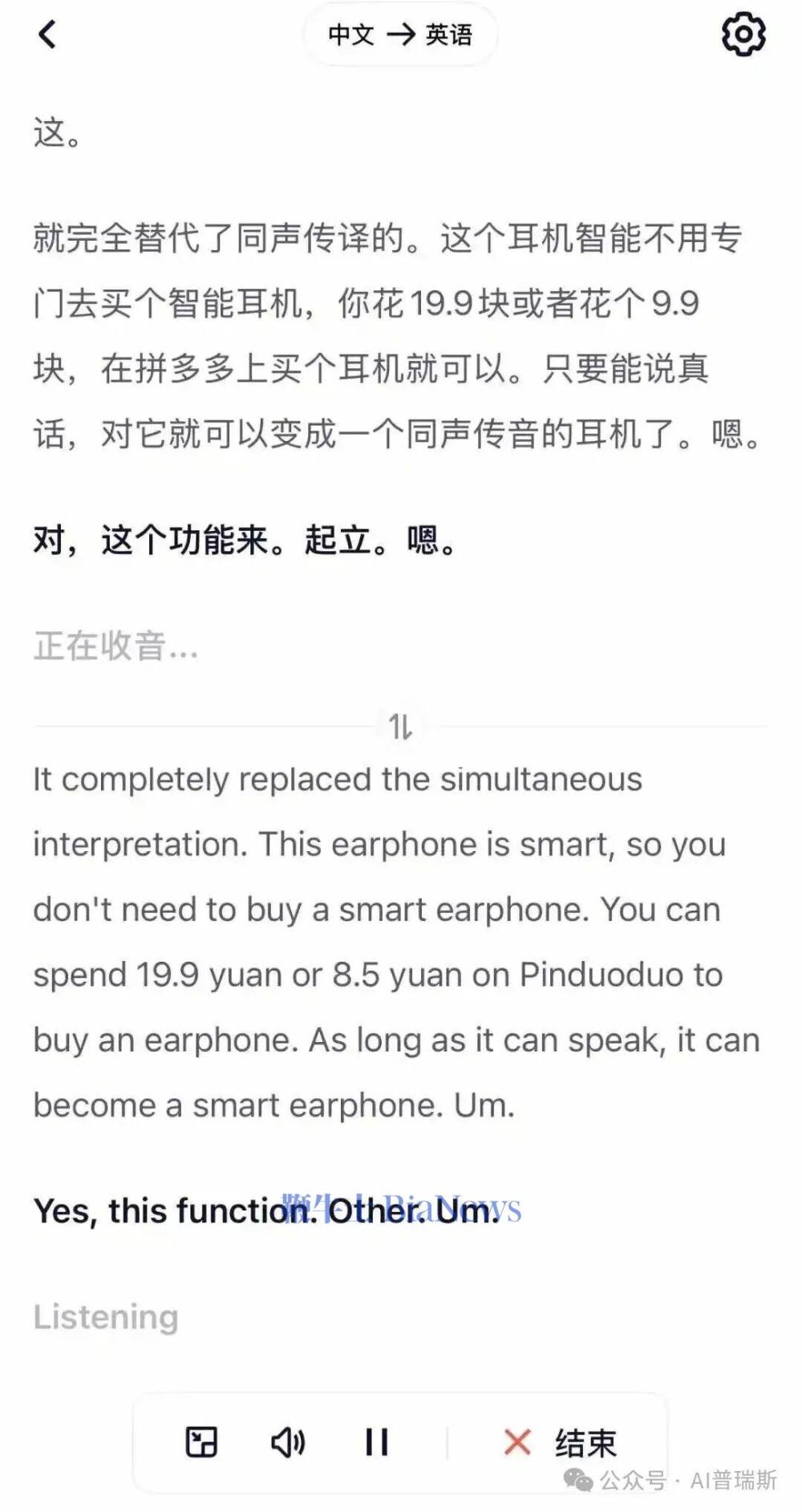This screenshot has width=802, height=1512.
Task: Pause the live translation
Action: 376,1441
